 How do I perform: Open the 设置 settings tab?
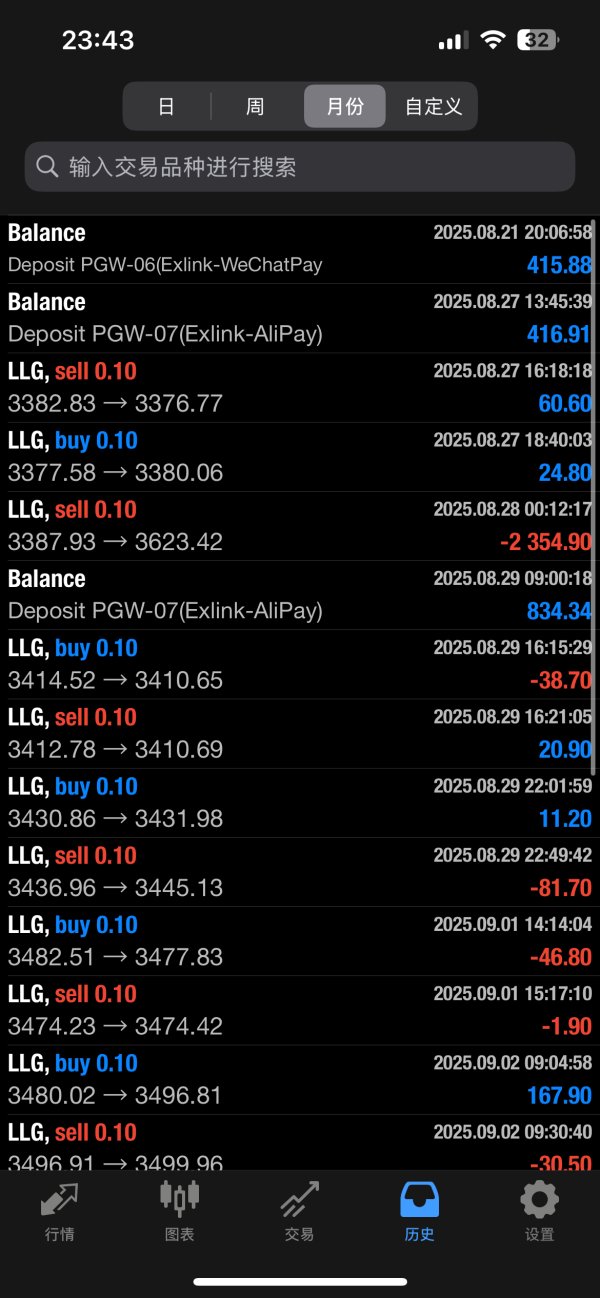539,1211
